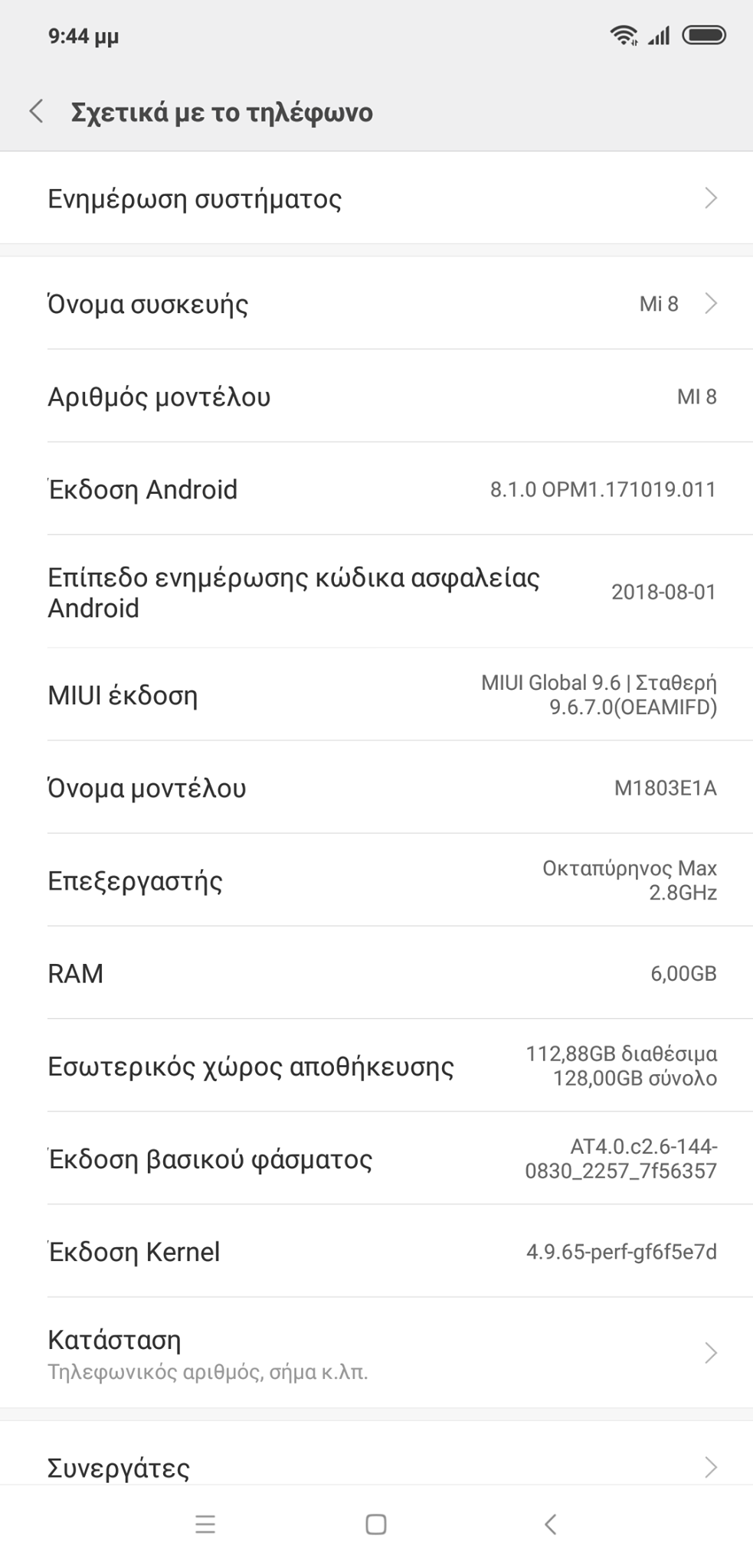Tap the Έκδοση Android row
Screen dimensions: 753x1568
376,489
